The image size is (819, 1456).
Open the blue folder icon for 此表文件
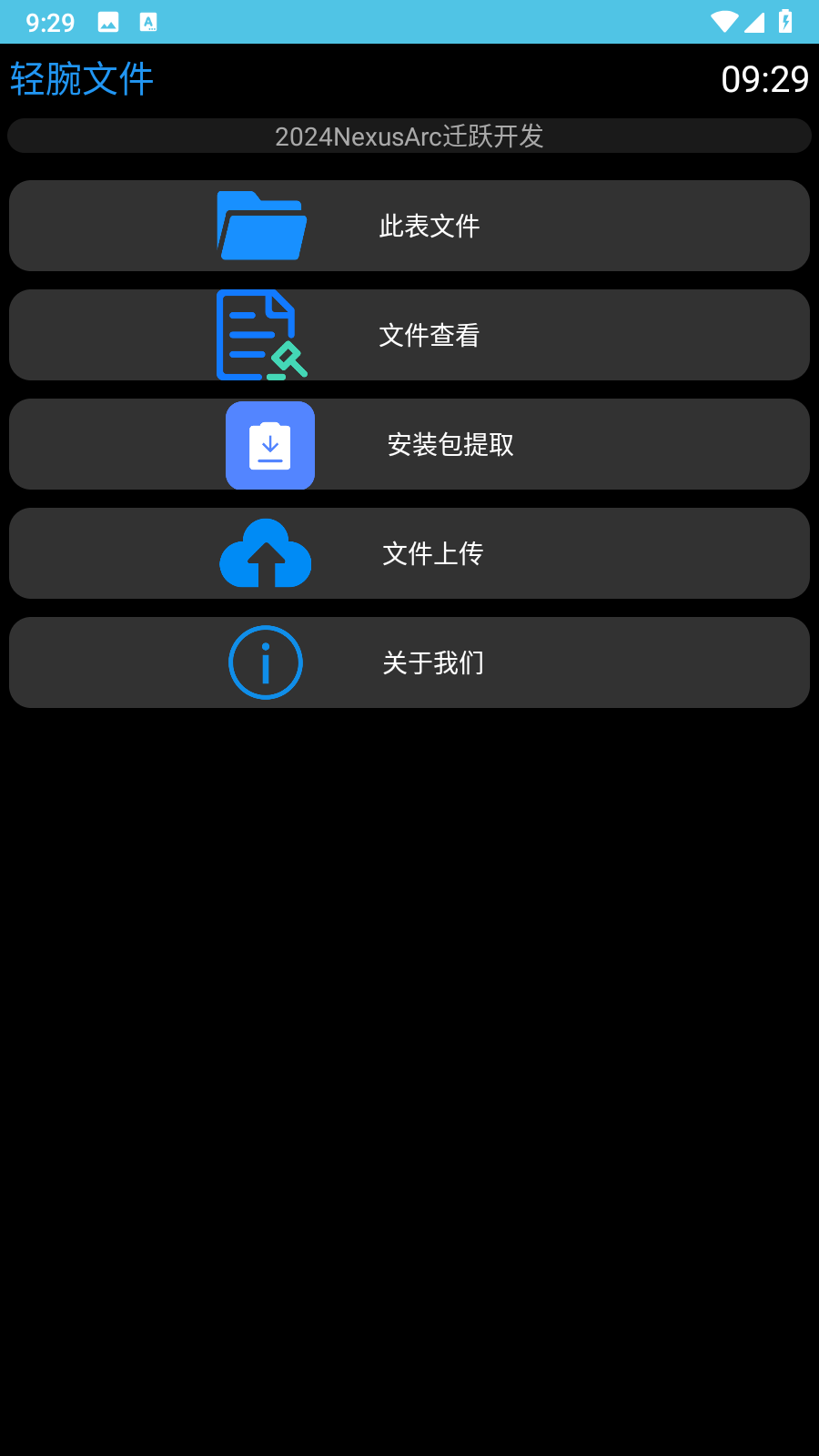(261, 226)
